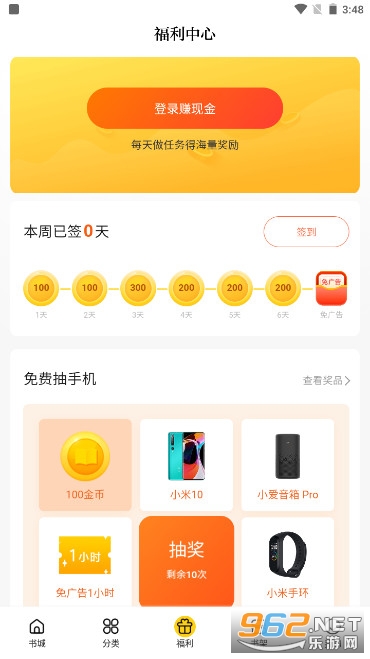Screen dimensions: 370x659
Task: Switch to the 书城 tab
Action: pos(37,633)
